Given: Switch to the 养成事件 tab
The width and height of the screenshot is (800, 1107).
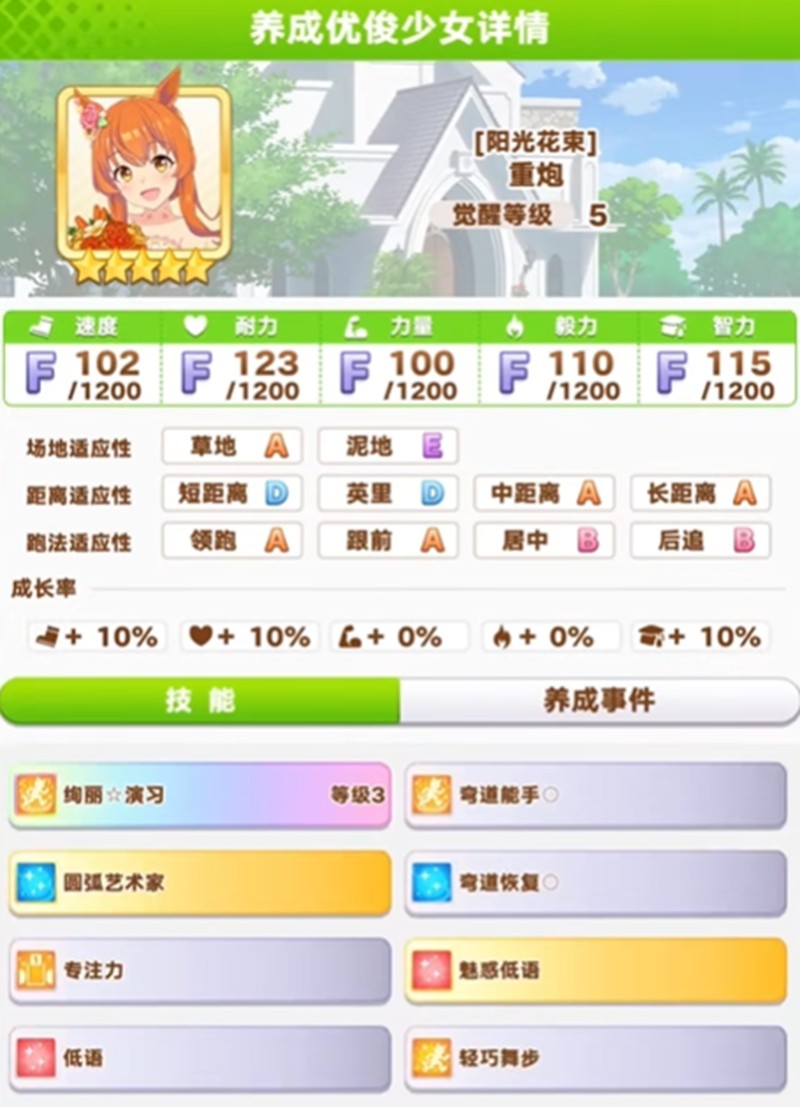Looking at the screenshot, I should click(598, 699).
